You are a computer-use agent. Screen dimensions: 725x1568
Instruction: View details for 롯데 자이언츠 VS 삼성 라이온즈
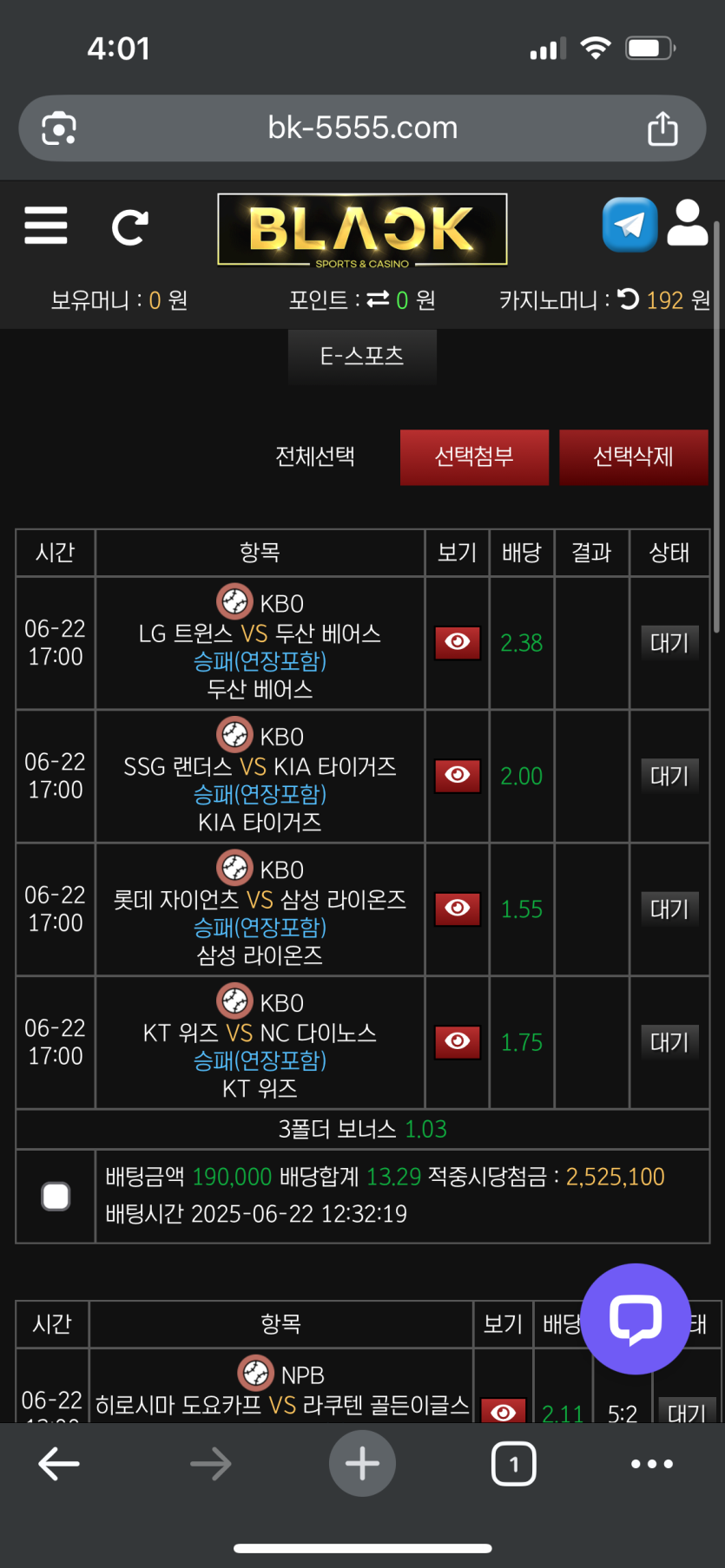click(458, 909)
